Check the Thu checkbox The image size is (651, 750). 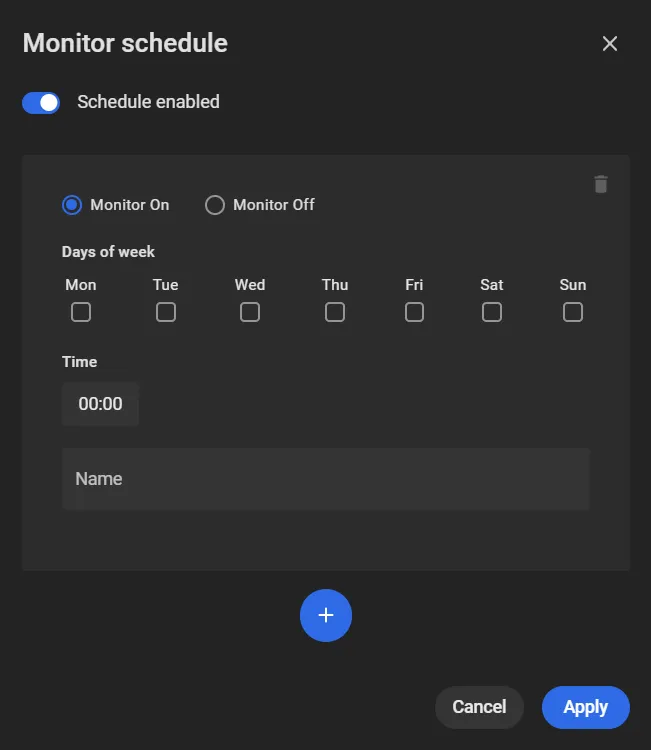335,312
